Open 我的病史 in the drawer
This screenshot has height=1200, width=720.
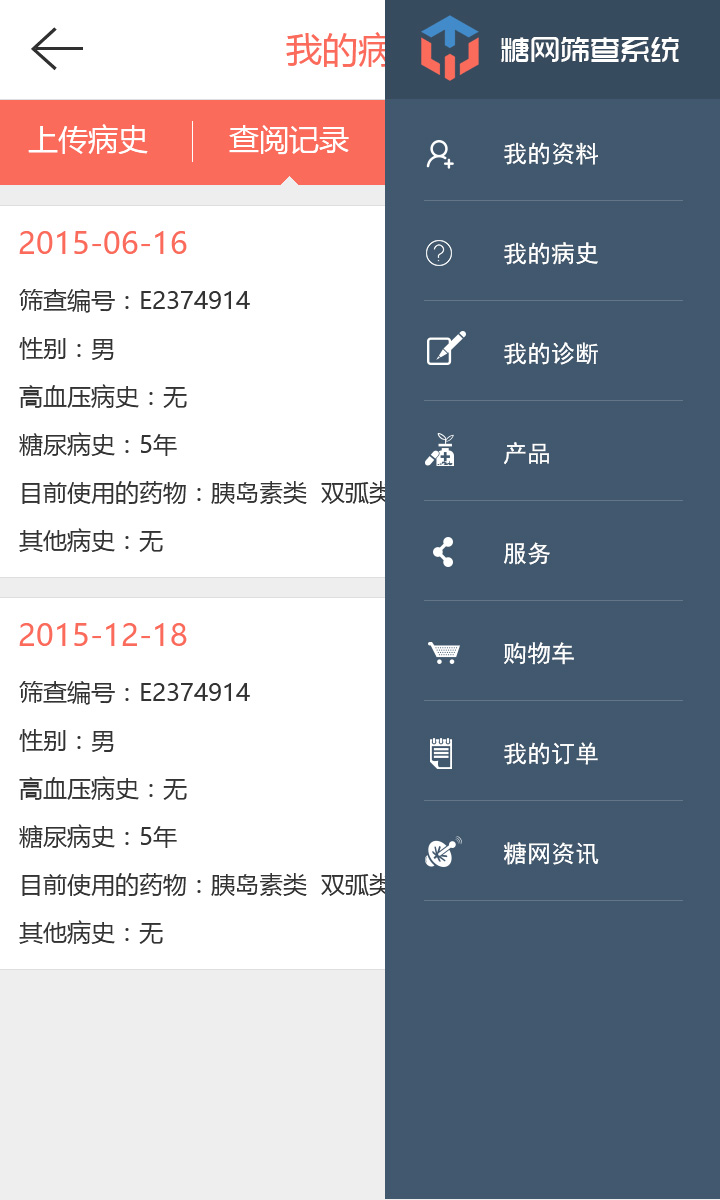(552, 254)
